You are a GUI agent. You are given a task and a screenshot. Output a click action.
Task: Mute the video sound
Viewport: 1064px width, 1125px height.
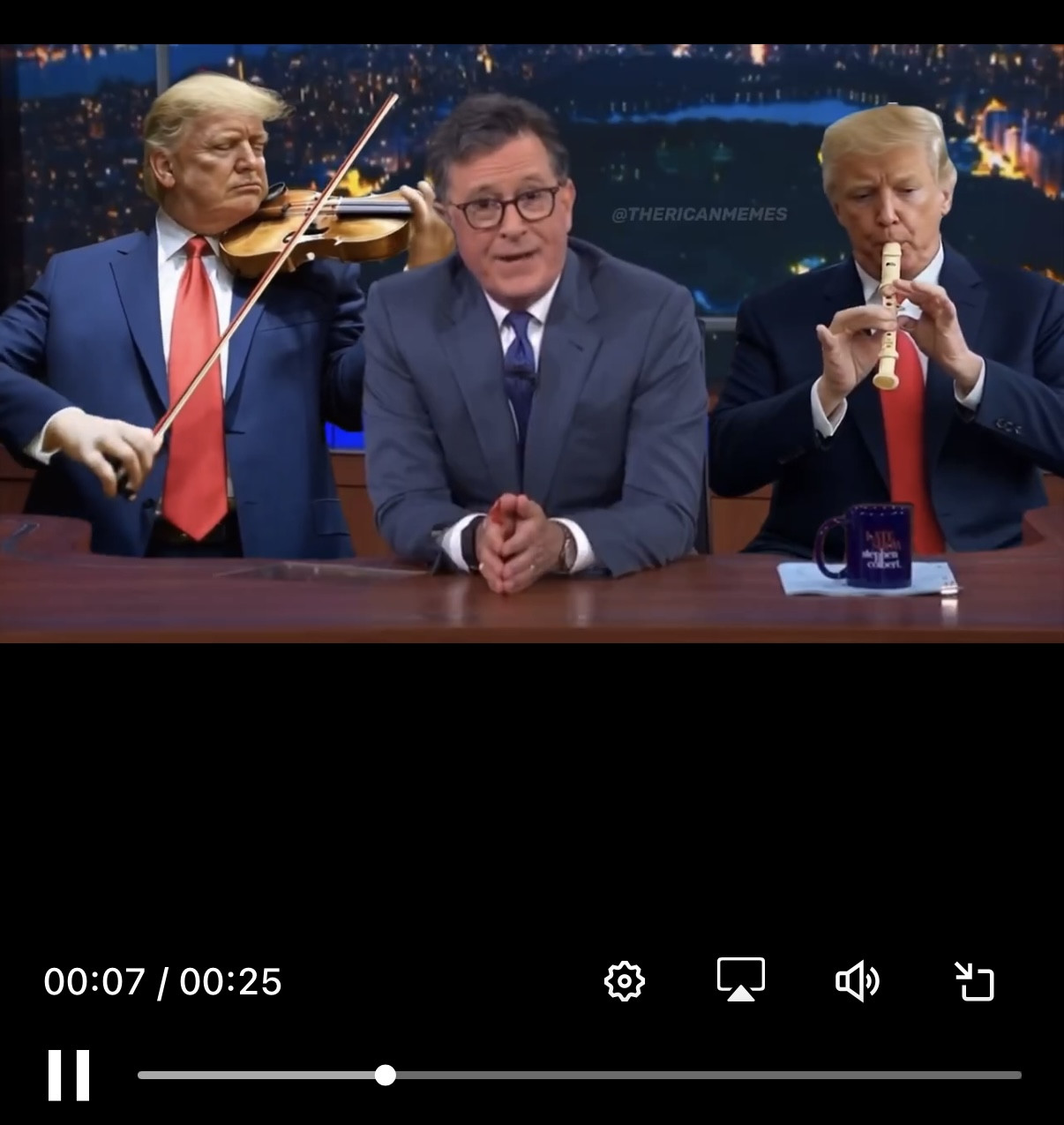[x=857, y=981]
